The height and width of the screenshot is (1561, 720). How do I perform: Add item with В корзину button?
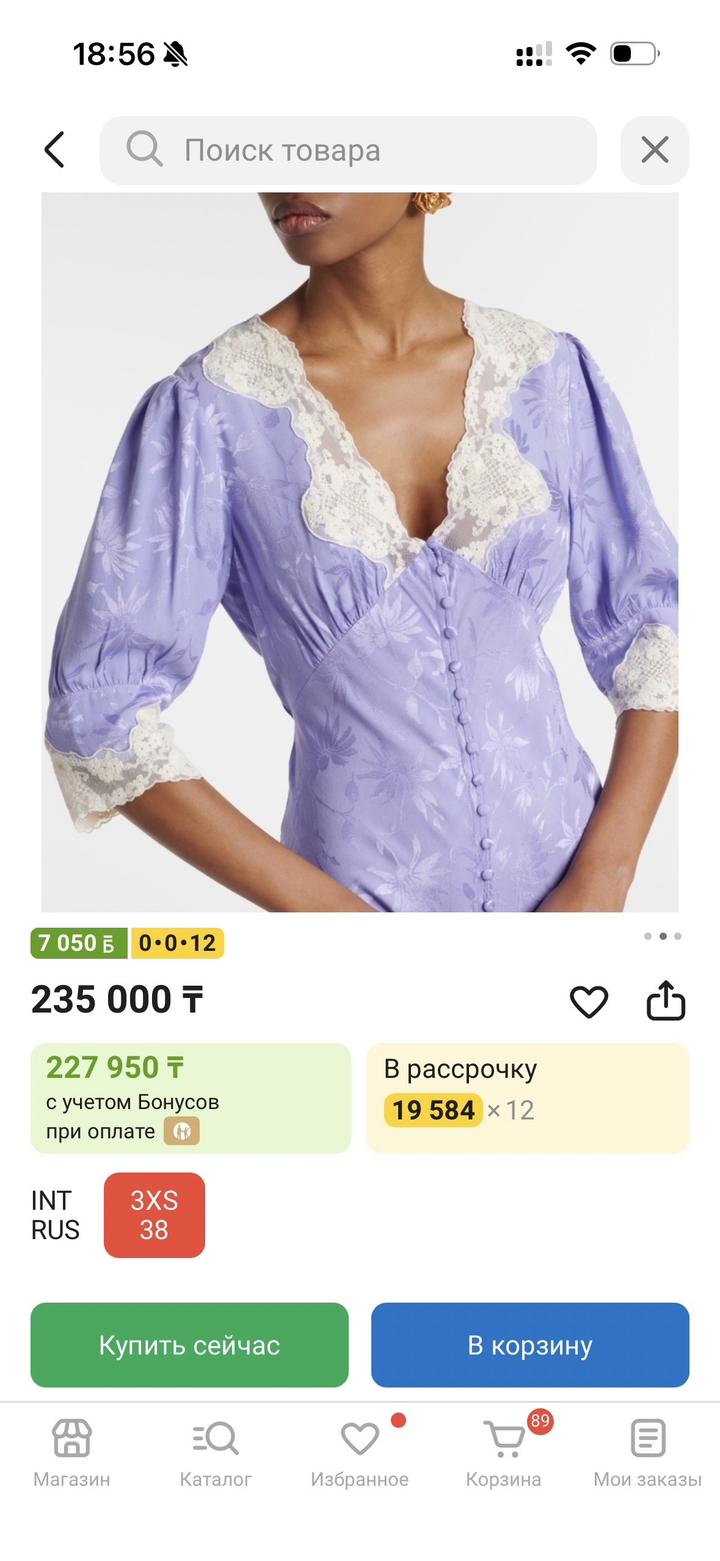[530, 1345]
